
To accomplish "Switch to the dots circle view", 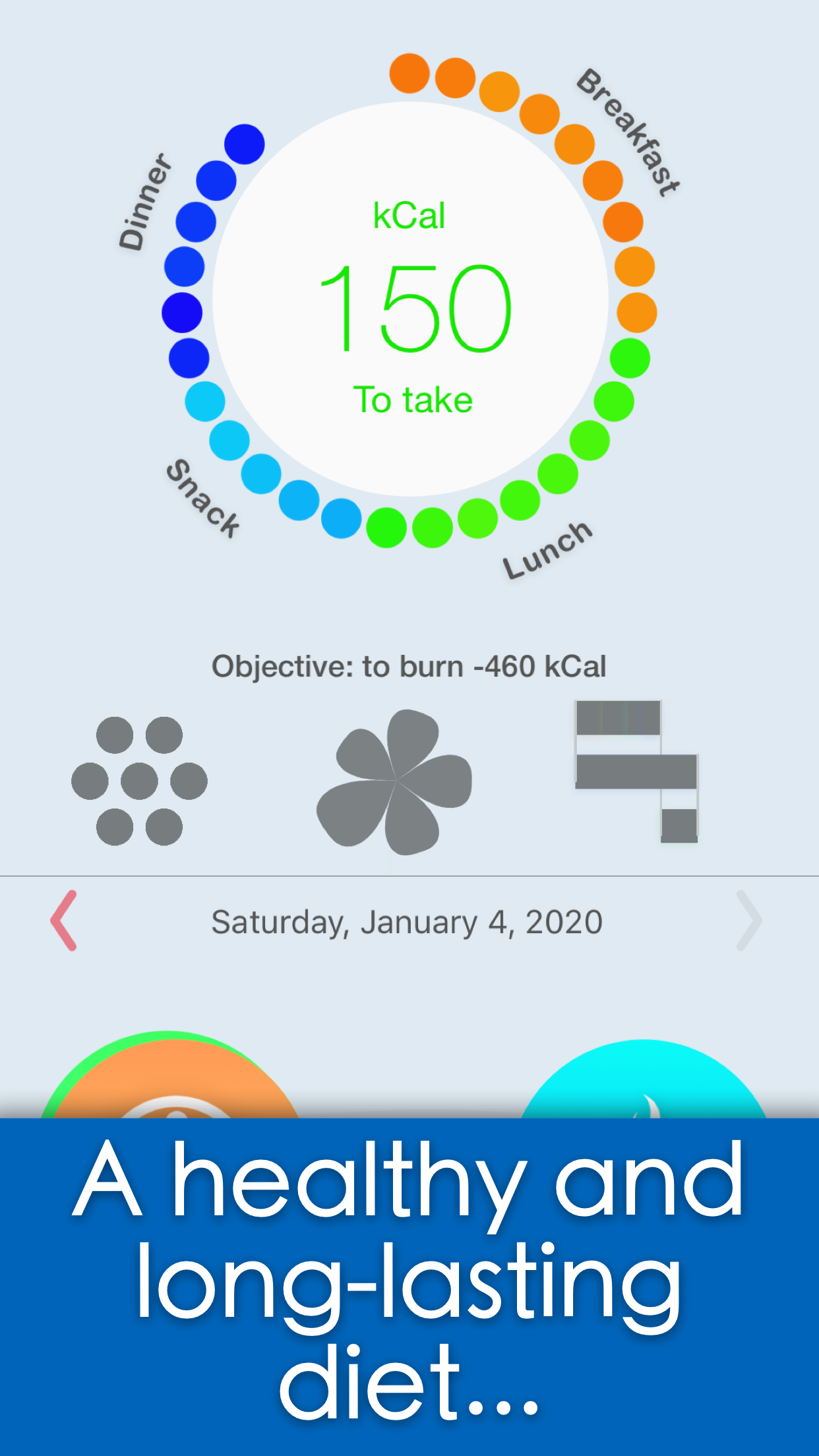I will coord(139,781).
